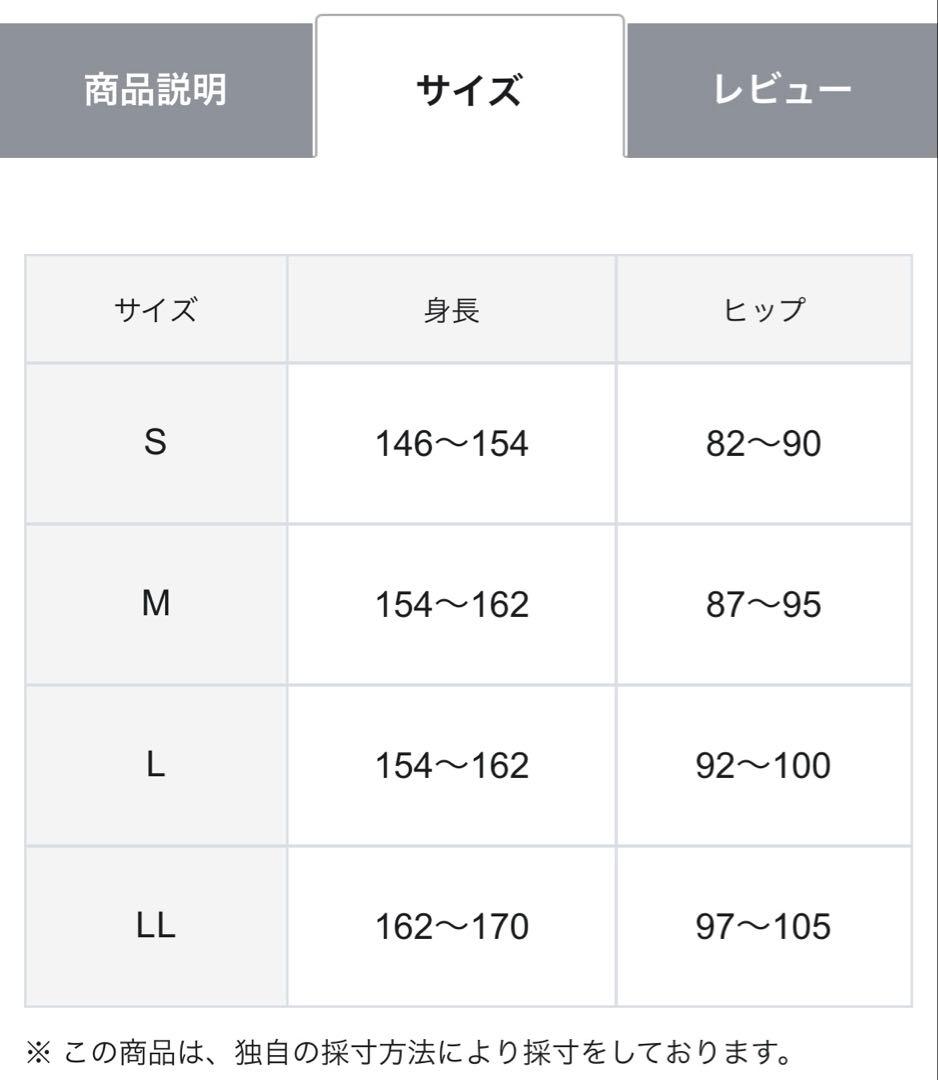Select the M size row

click(156, 603)
